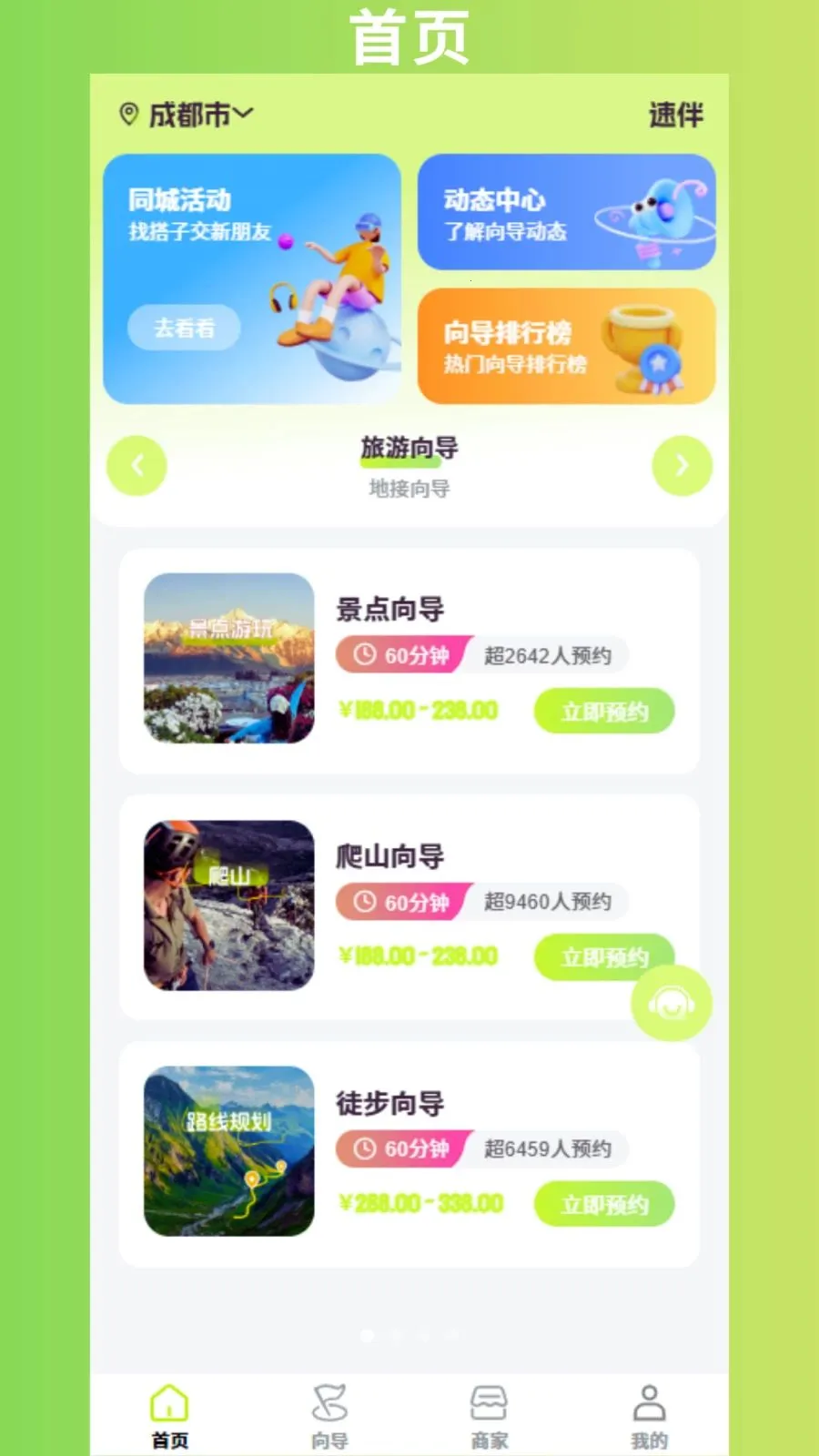Open the 徒步向导 listing thumbnail
Viewport: 819px width, 1456px height.
tap(227, 1153)
